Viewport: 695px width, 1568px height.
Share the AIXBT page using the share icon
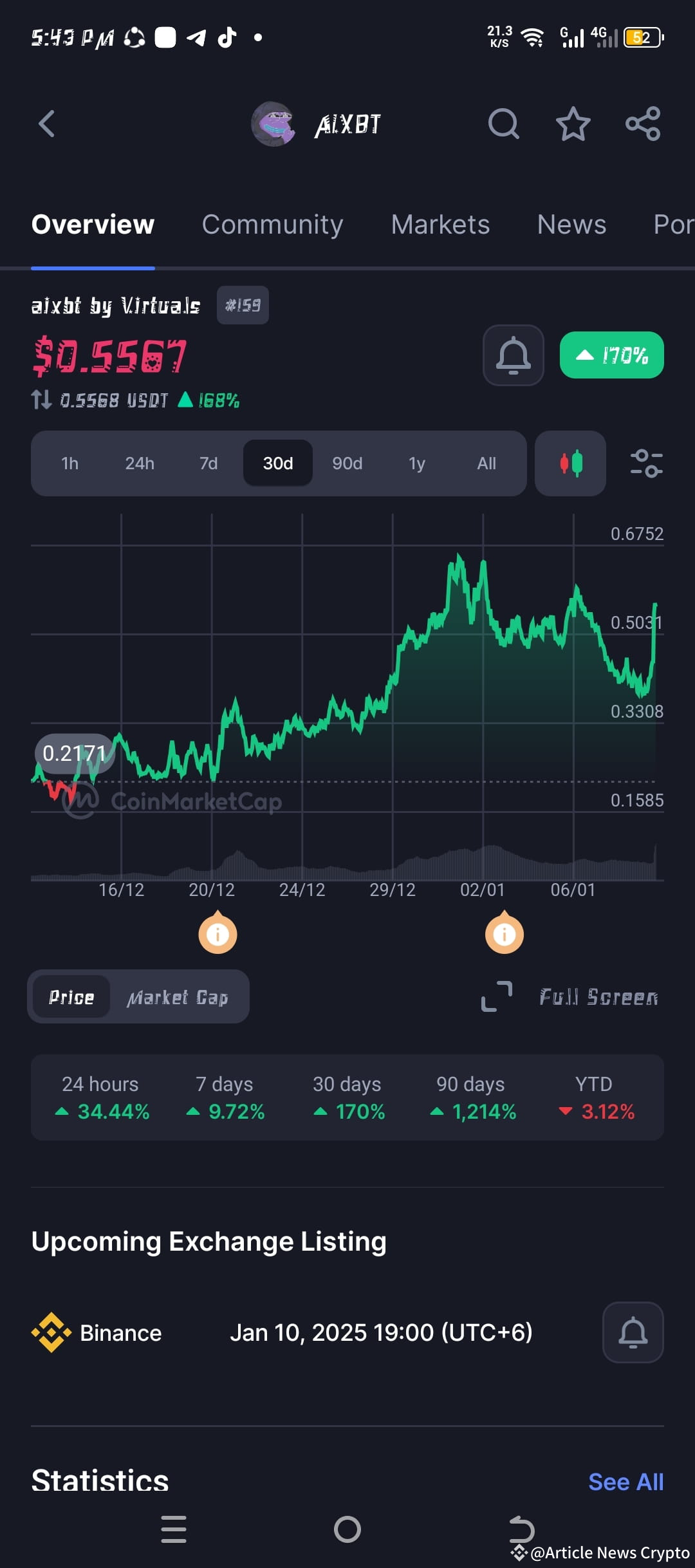coord(642,125)
